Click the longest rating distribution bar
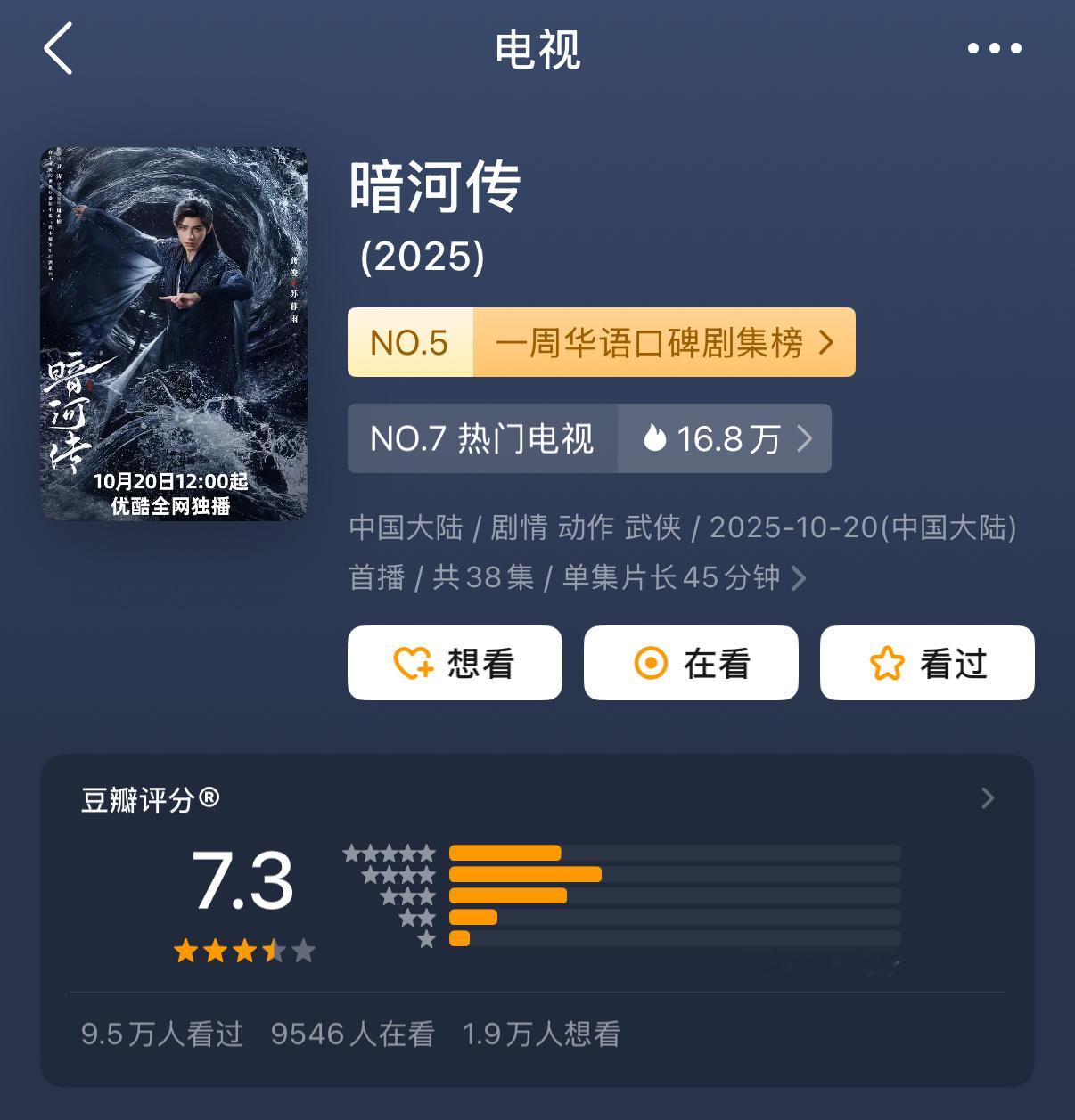The height and width of the screenshot is (1120, 1075). click(528, 874)
